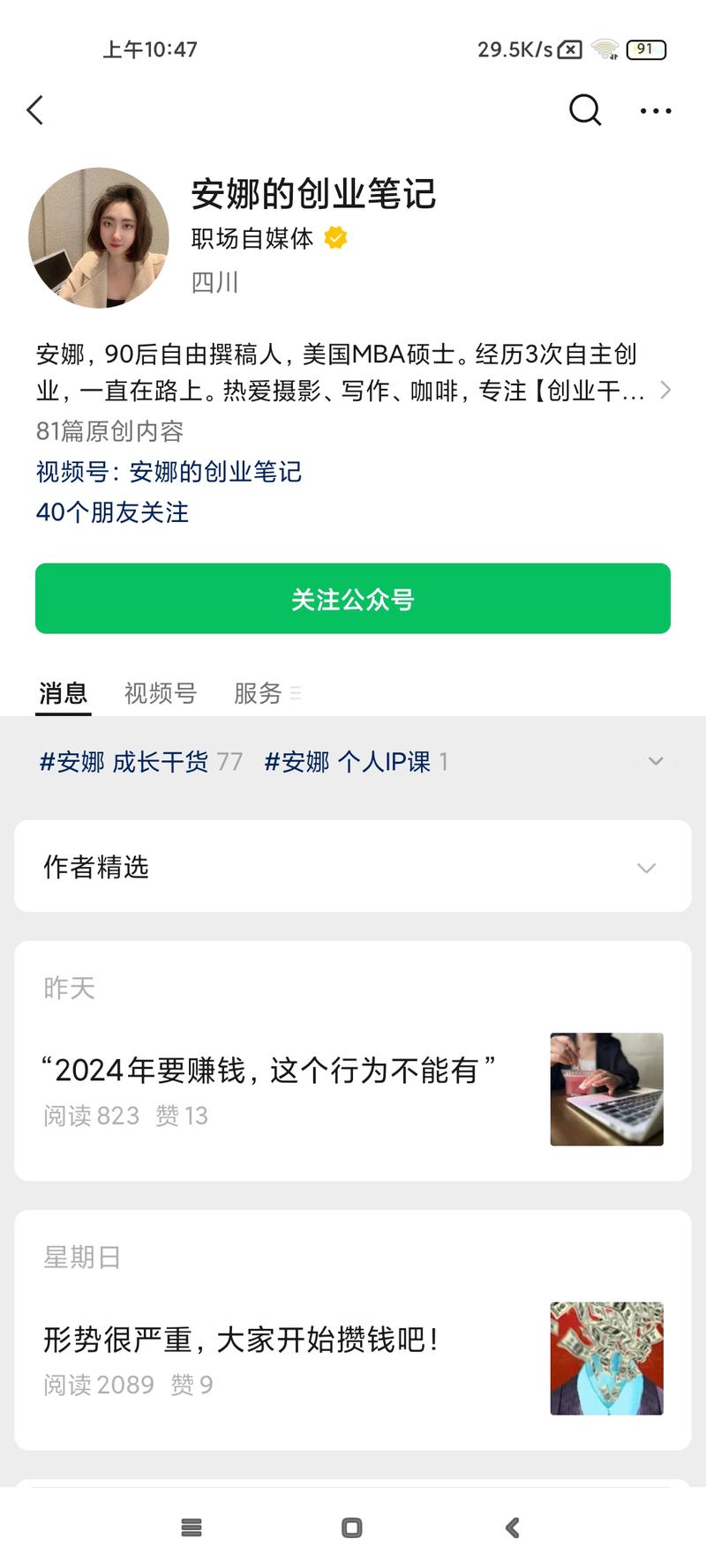Open the search function
Image resolution: width=706 pixels, height=1568 pixels.
point(584,110)
